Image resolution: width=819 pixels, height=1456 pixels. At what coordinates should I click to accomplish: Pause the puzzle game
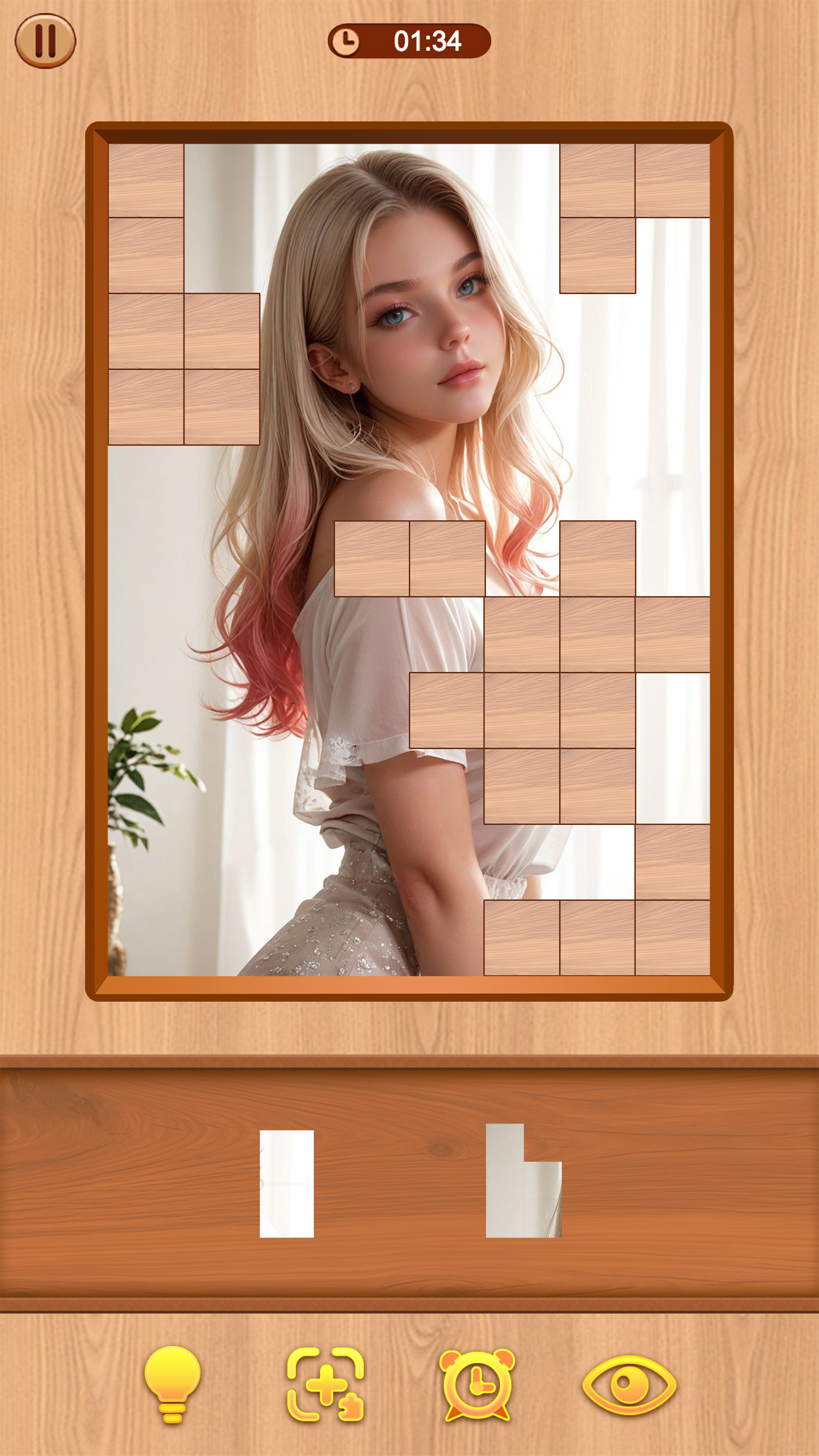[45, 41]
